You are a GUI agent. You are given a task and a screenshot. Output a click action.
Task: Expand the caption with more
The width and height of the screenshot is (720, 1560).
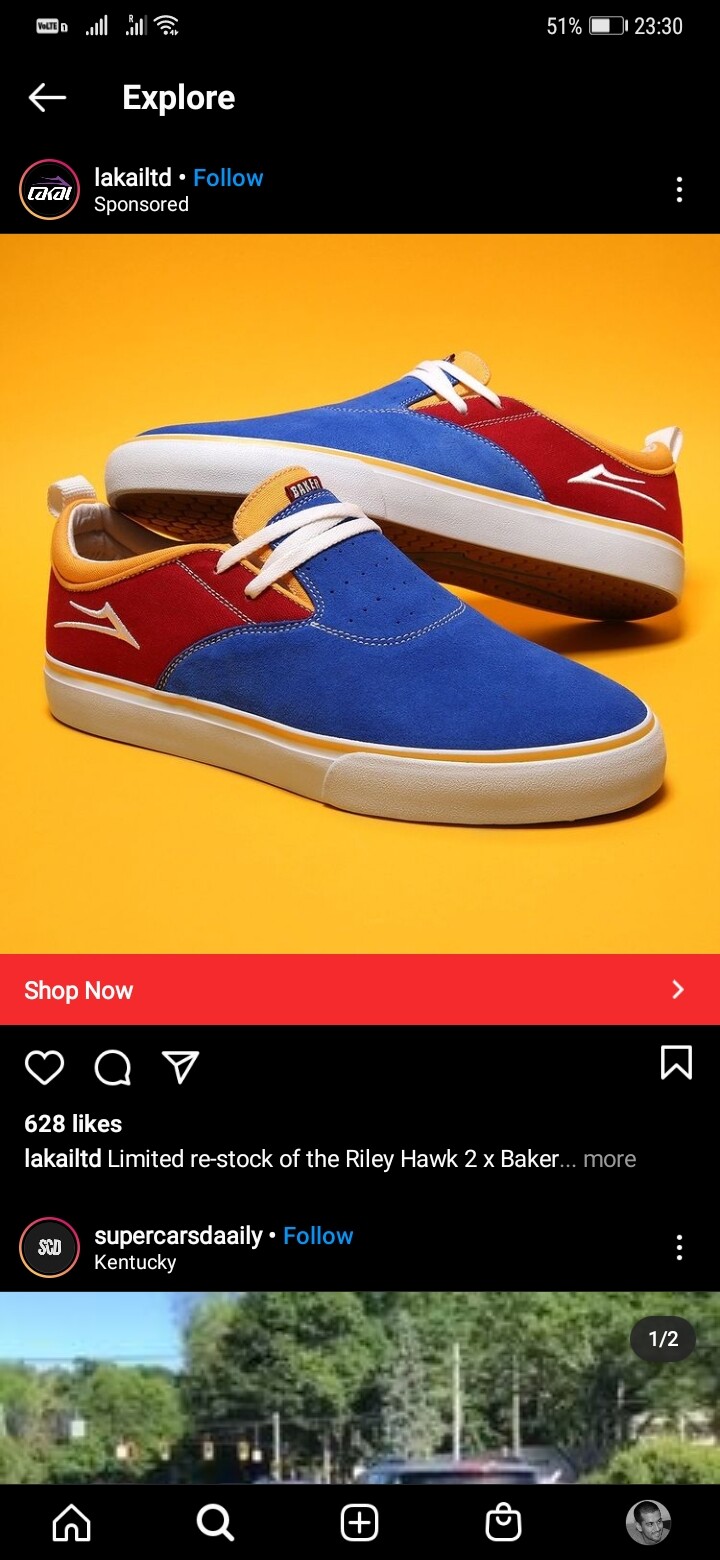[x=609, y=1159]
